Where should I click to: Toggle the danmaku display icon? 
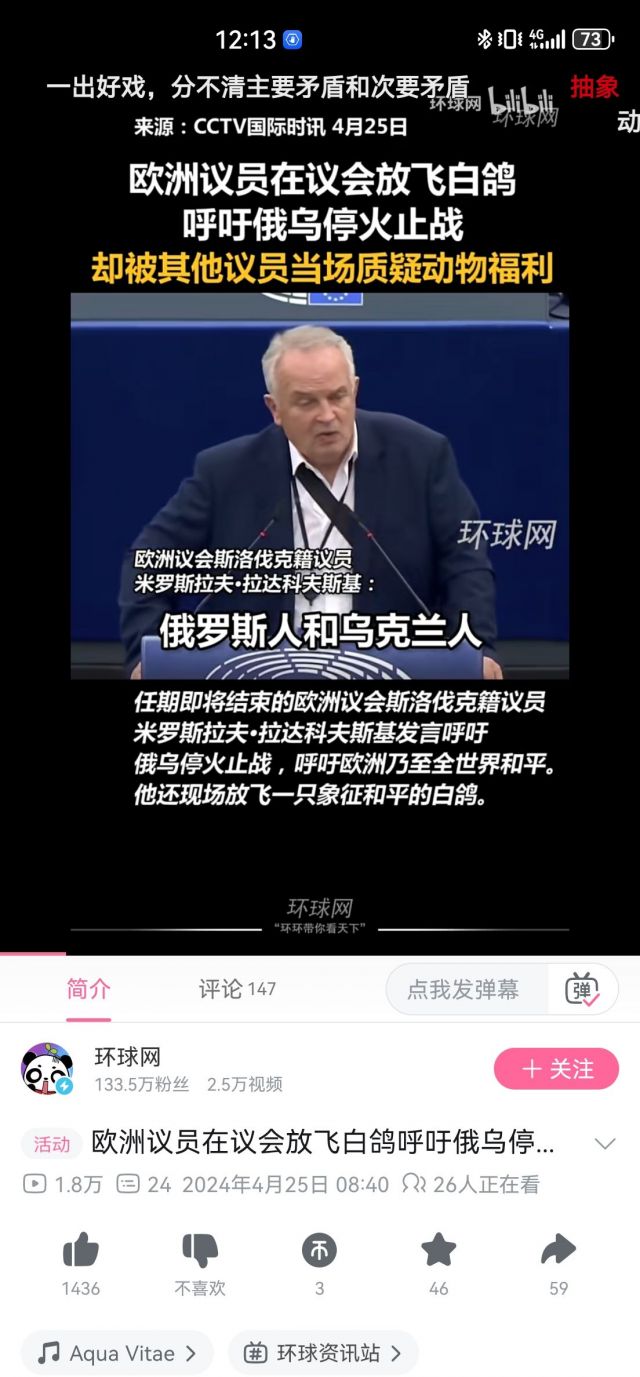pyautogui.click(x=582, y=990)
